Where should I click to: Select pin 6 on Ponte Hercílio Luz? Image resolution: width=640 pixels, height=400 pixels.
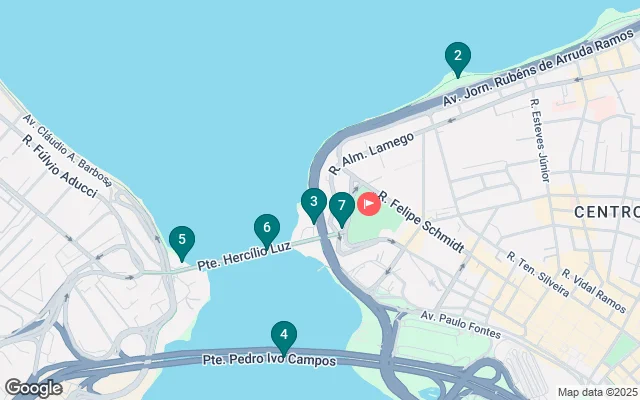(x=265, y=229)
